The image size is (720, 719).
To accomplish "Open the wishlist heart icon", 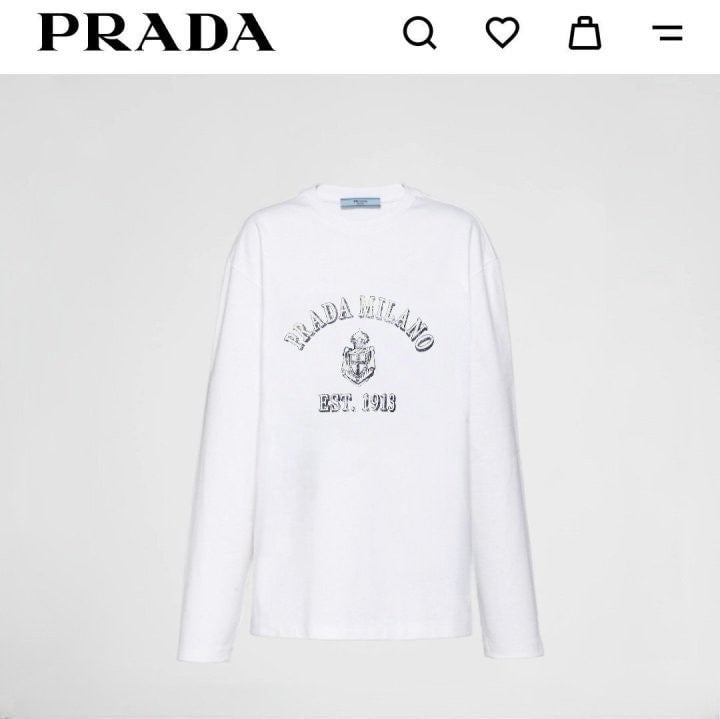I will pos(502,33).
